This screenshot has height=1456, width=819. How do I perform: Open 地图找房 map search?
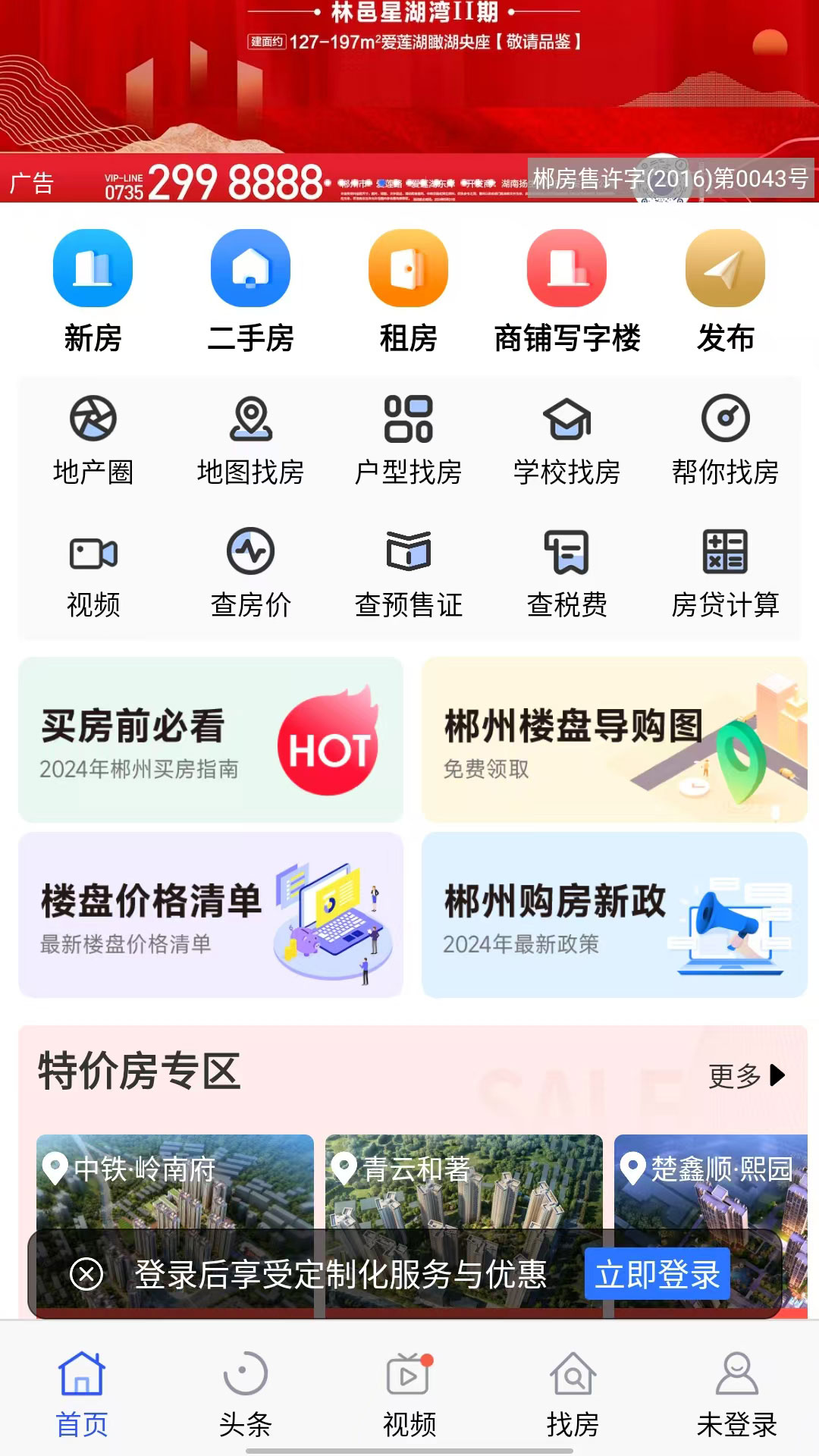point(250,440)
